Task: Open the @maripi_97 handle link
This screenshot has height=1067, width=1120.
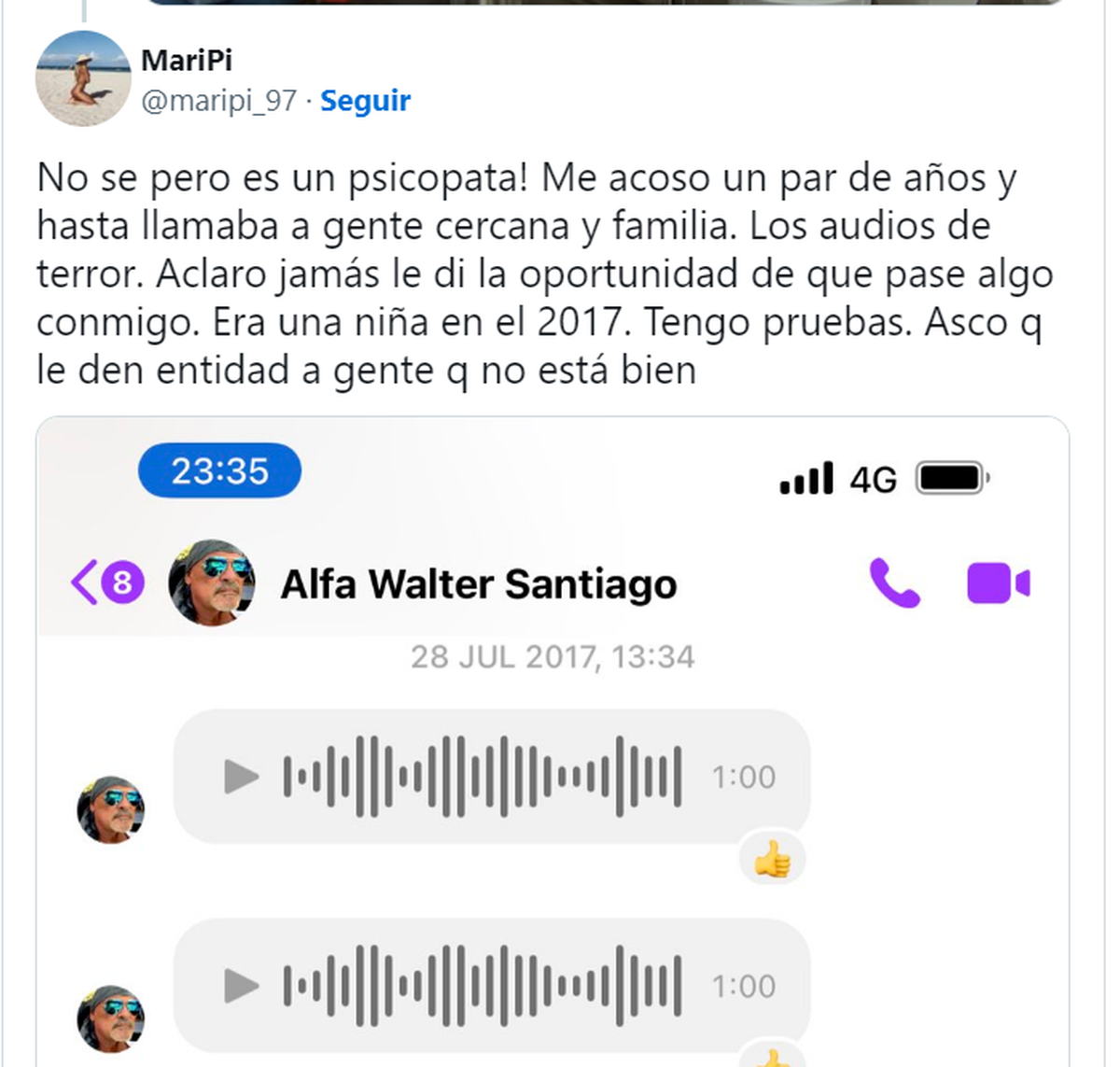Action: 218,101
